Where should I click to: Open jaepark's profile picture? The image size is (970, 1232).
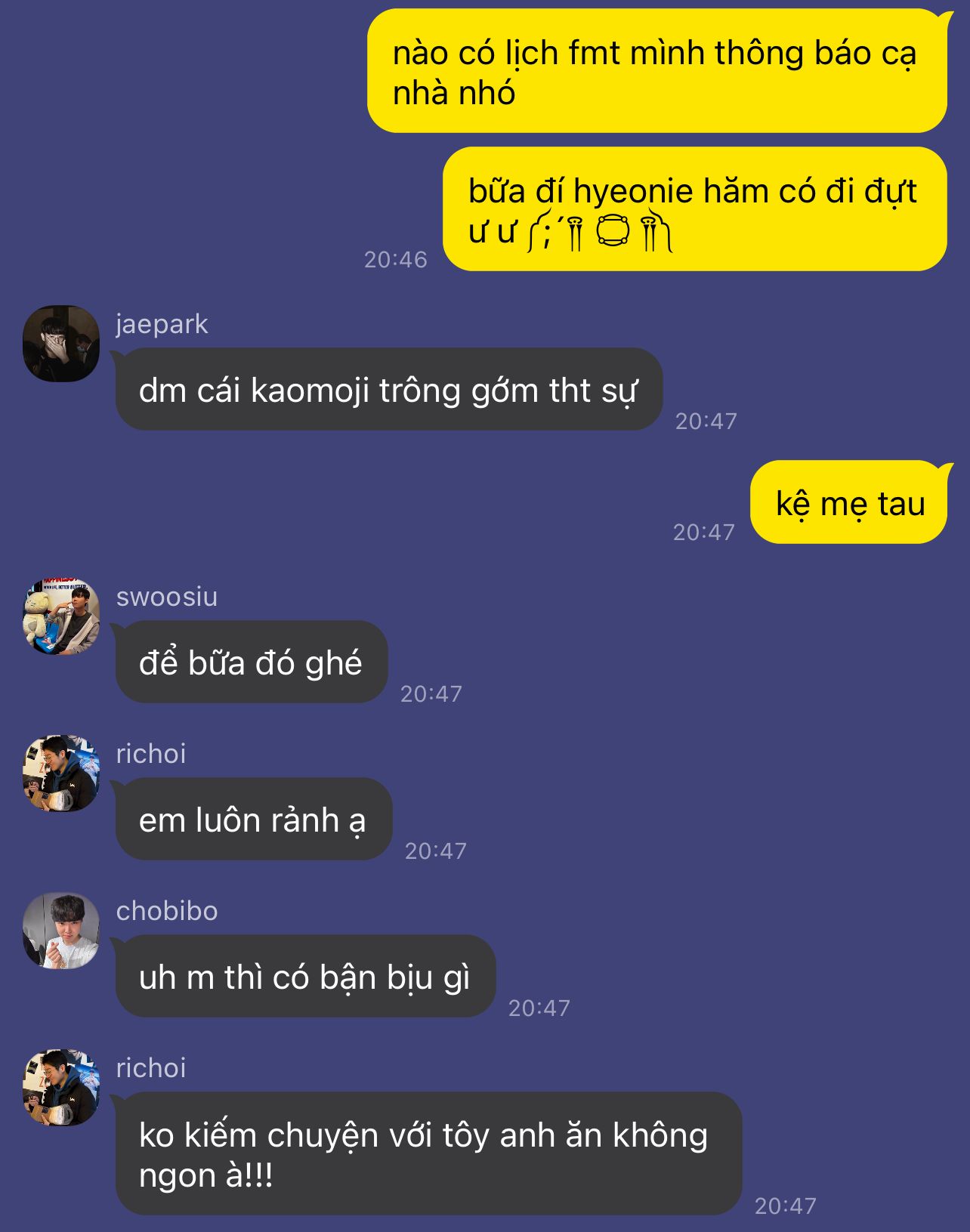click(x=61, y=344)
